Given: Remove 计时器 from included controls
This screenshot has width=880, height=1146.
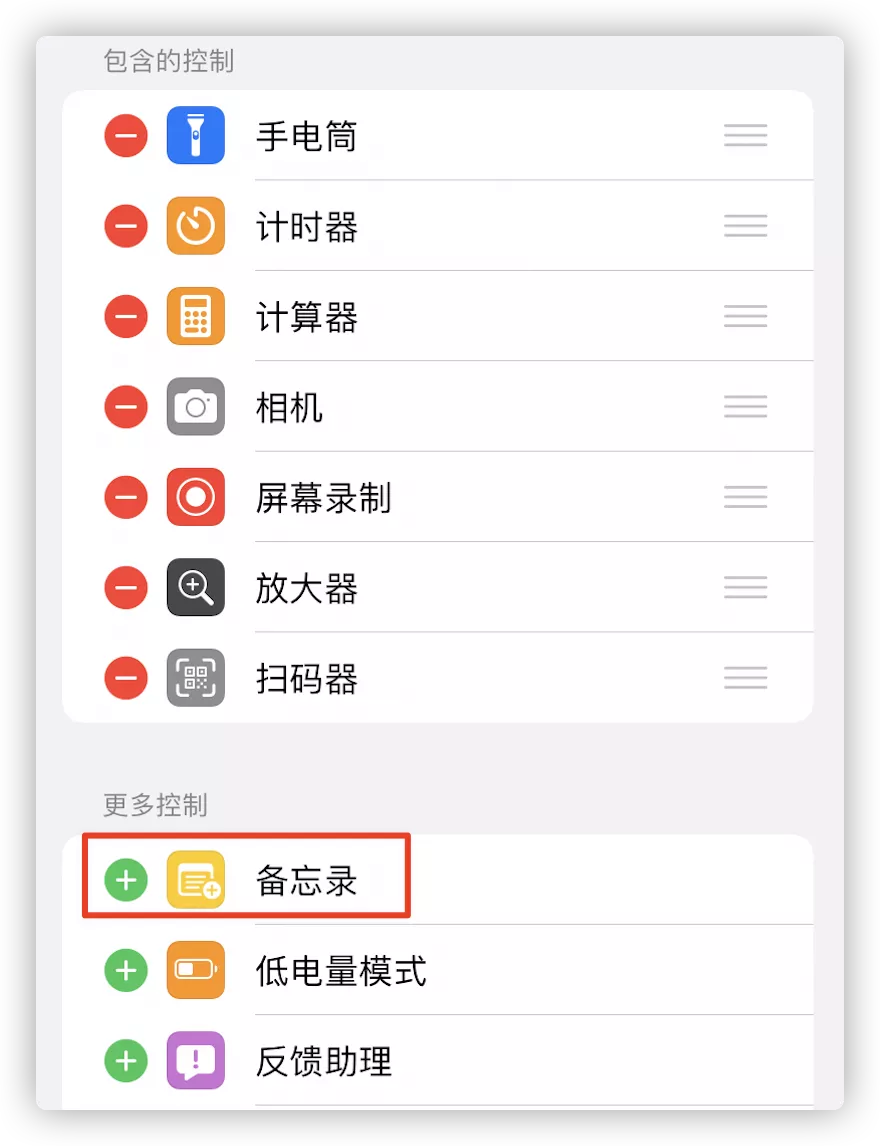Looking at the screenshot, I should pos(125,226).
